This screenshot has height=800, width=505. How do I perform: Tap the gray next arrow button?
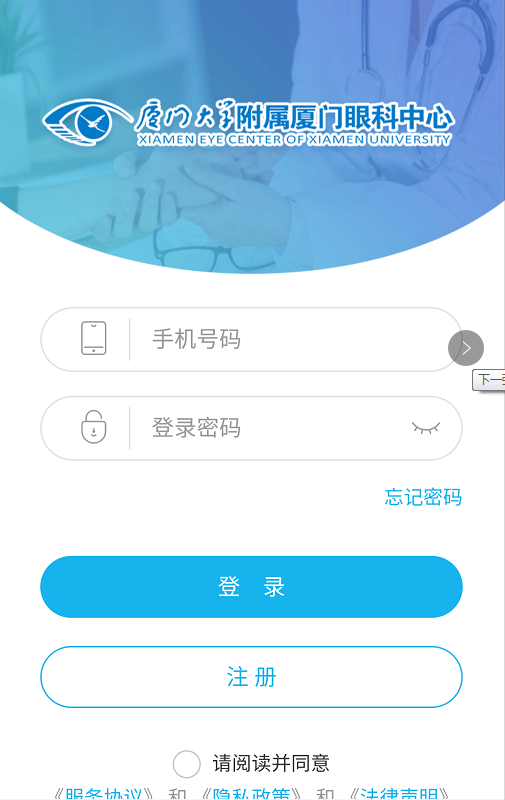(466, 348)
